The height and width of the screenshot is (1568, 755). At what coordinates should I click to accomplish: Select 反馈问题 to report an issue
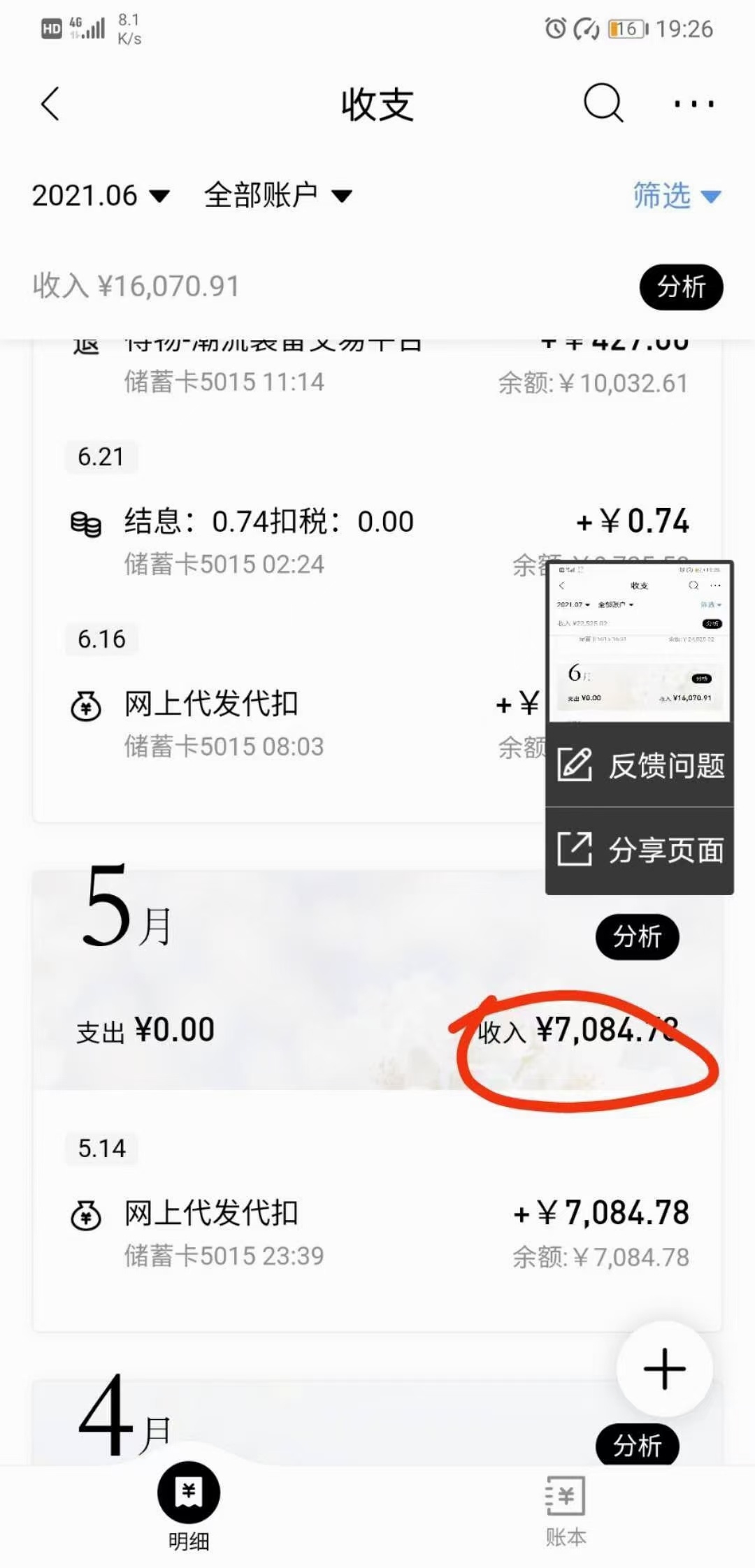pos(640,766)
